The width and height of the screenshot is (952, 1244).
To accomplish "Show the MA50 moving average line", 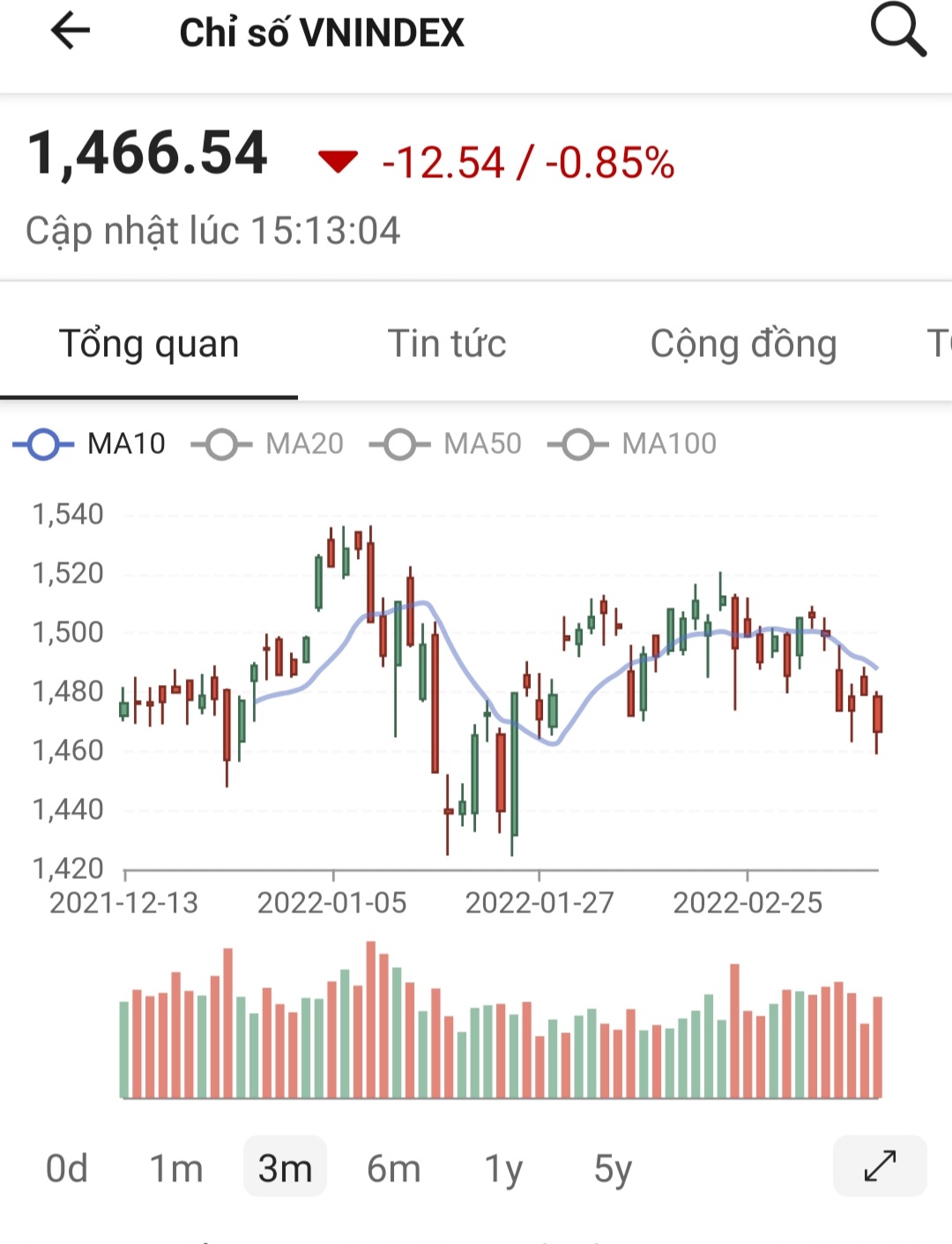I will pos(446,443).
